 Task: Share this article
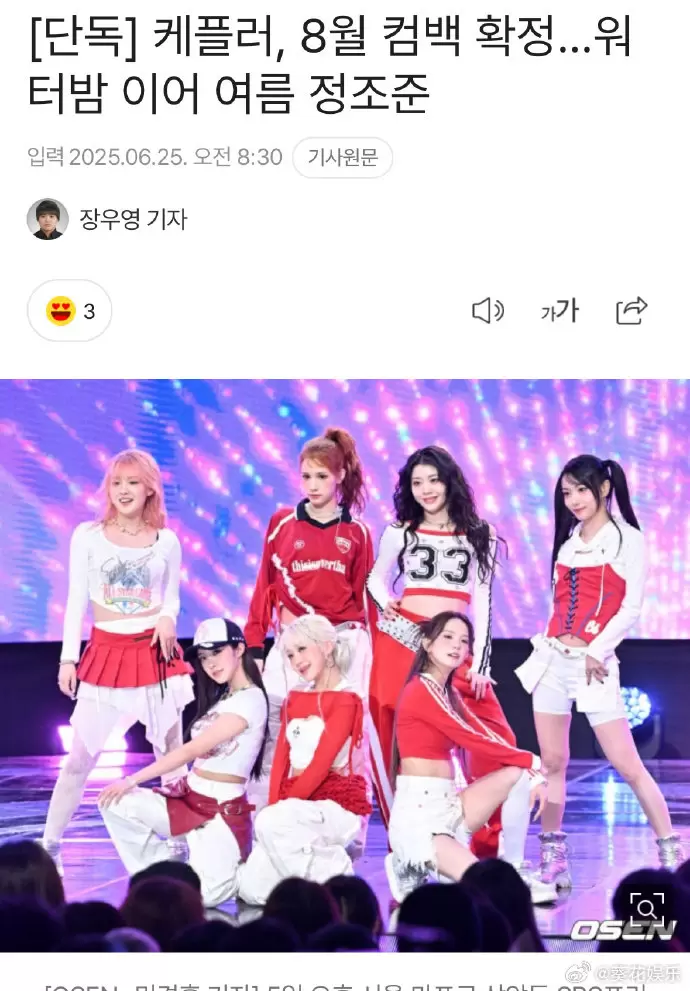click(632, 311)
